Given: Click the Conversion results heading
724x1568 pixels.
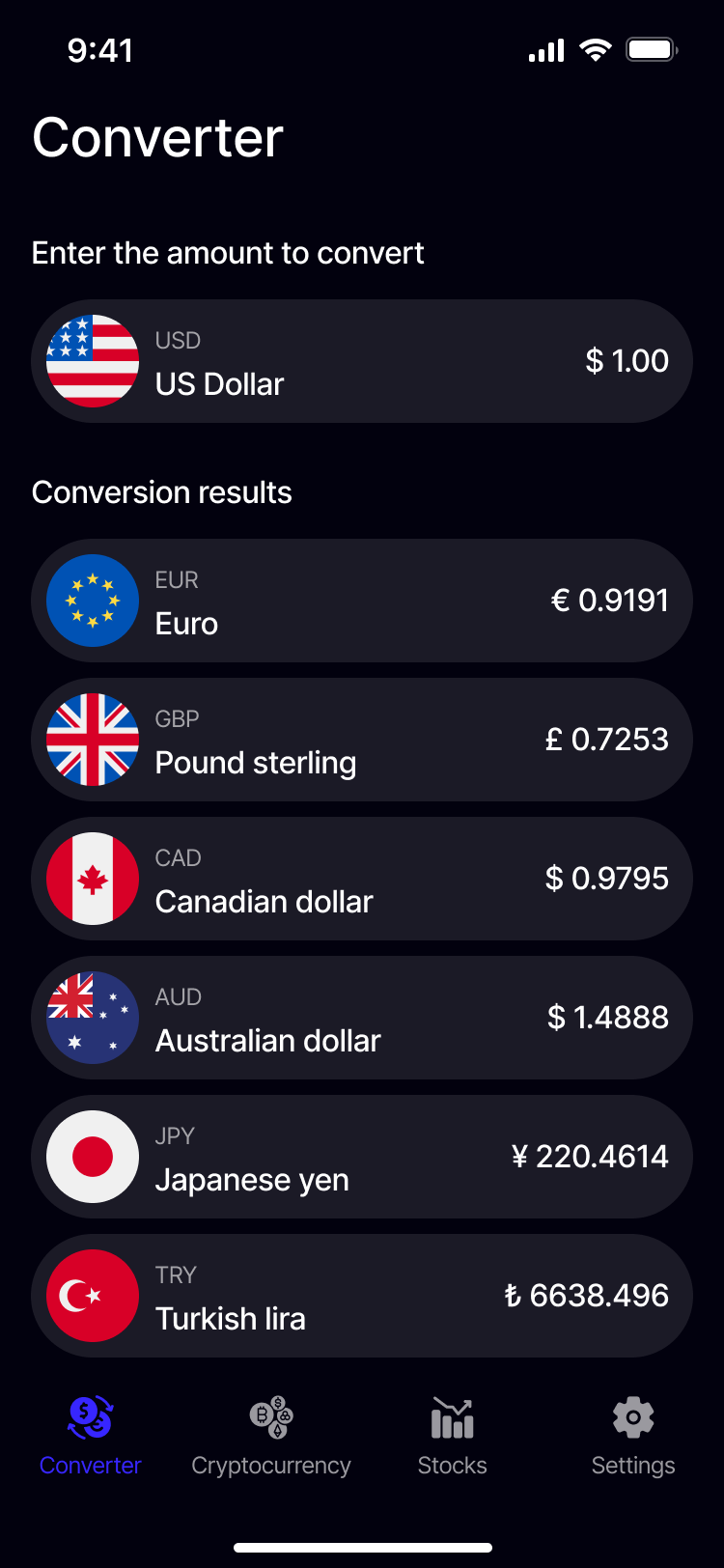Looking at the screenshot, I should [162, 492].
